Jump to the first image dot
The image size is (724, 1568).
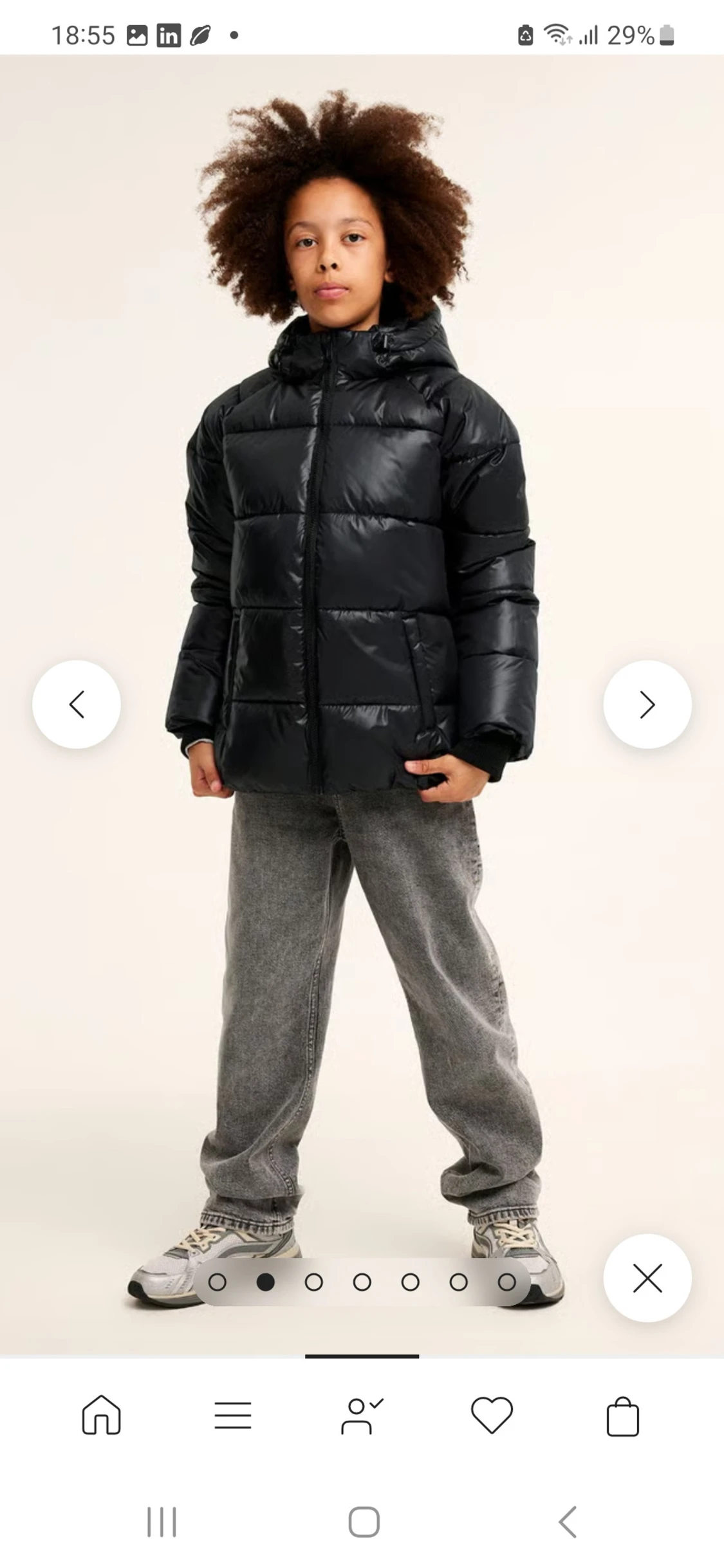click(x=218, y=1282)
